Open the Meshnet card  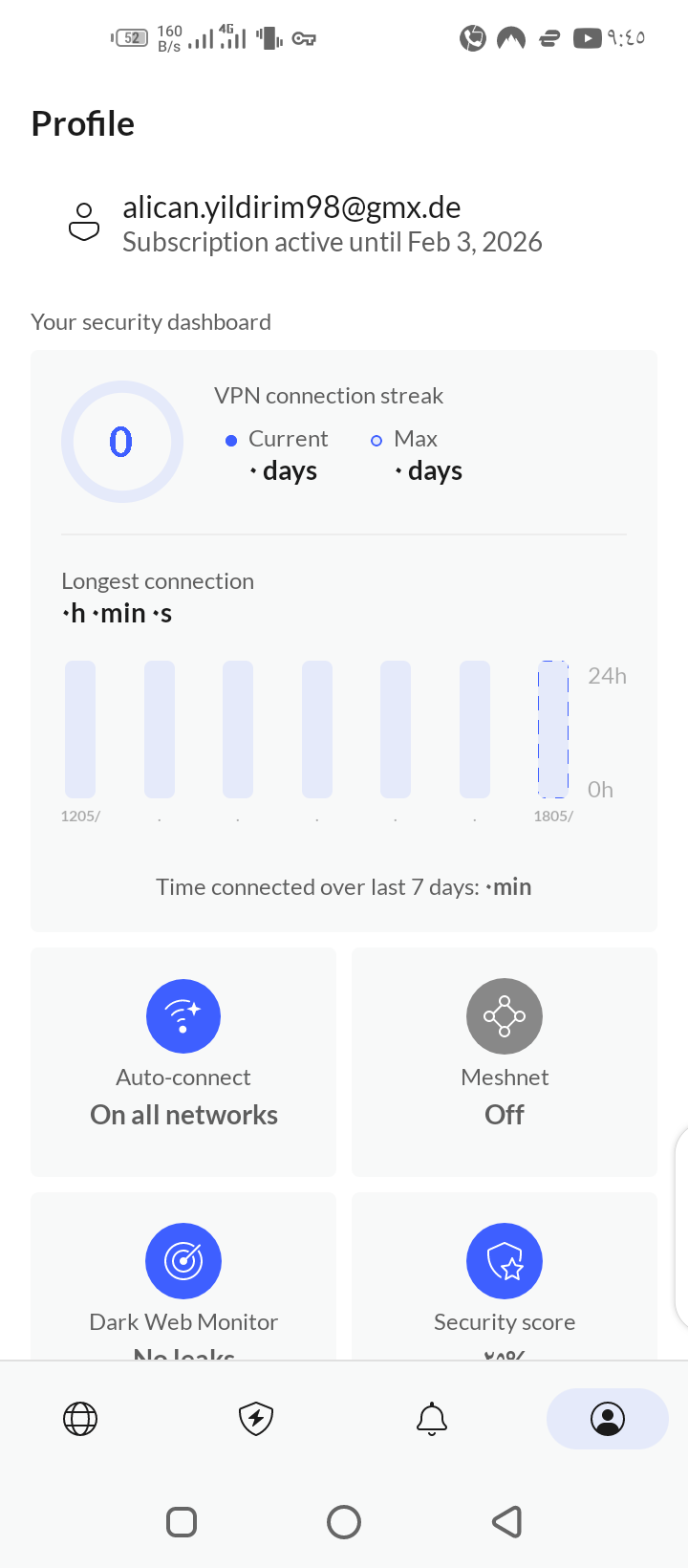[505, 1062]
